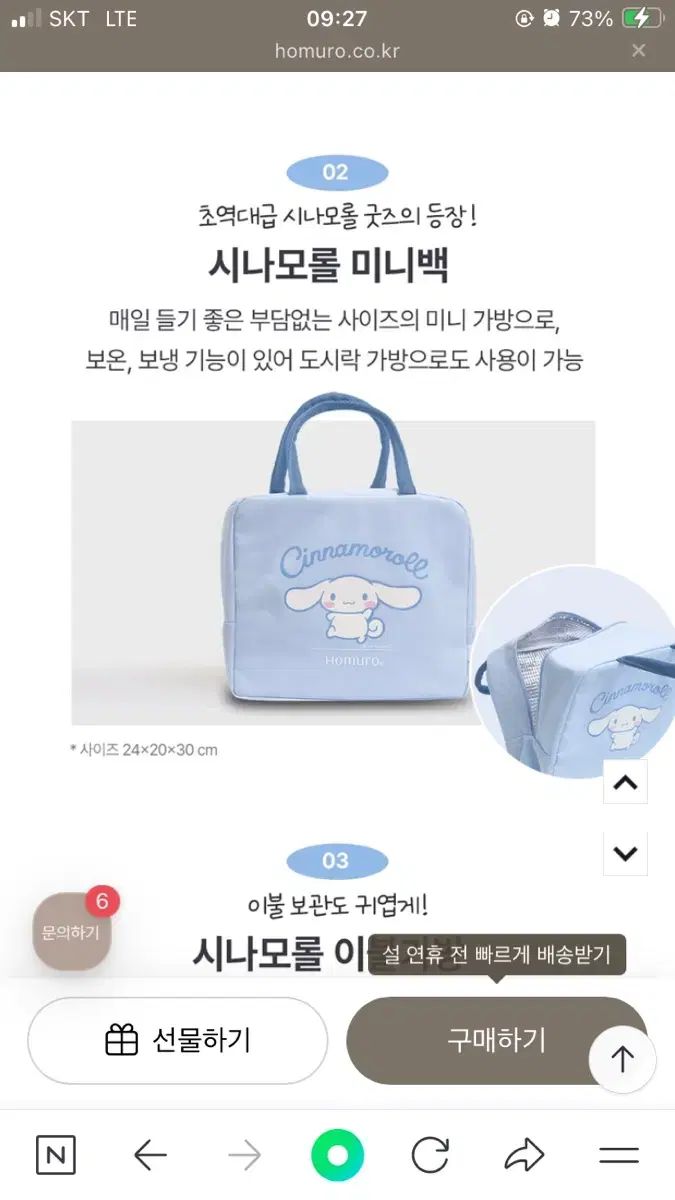Open the 문의하기 inquiry chat bubble
Screen dimensions: 675x1200
coord(71,932)
